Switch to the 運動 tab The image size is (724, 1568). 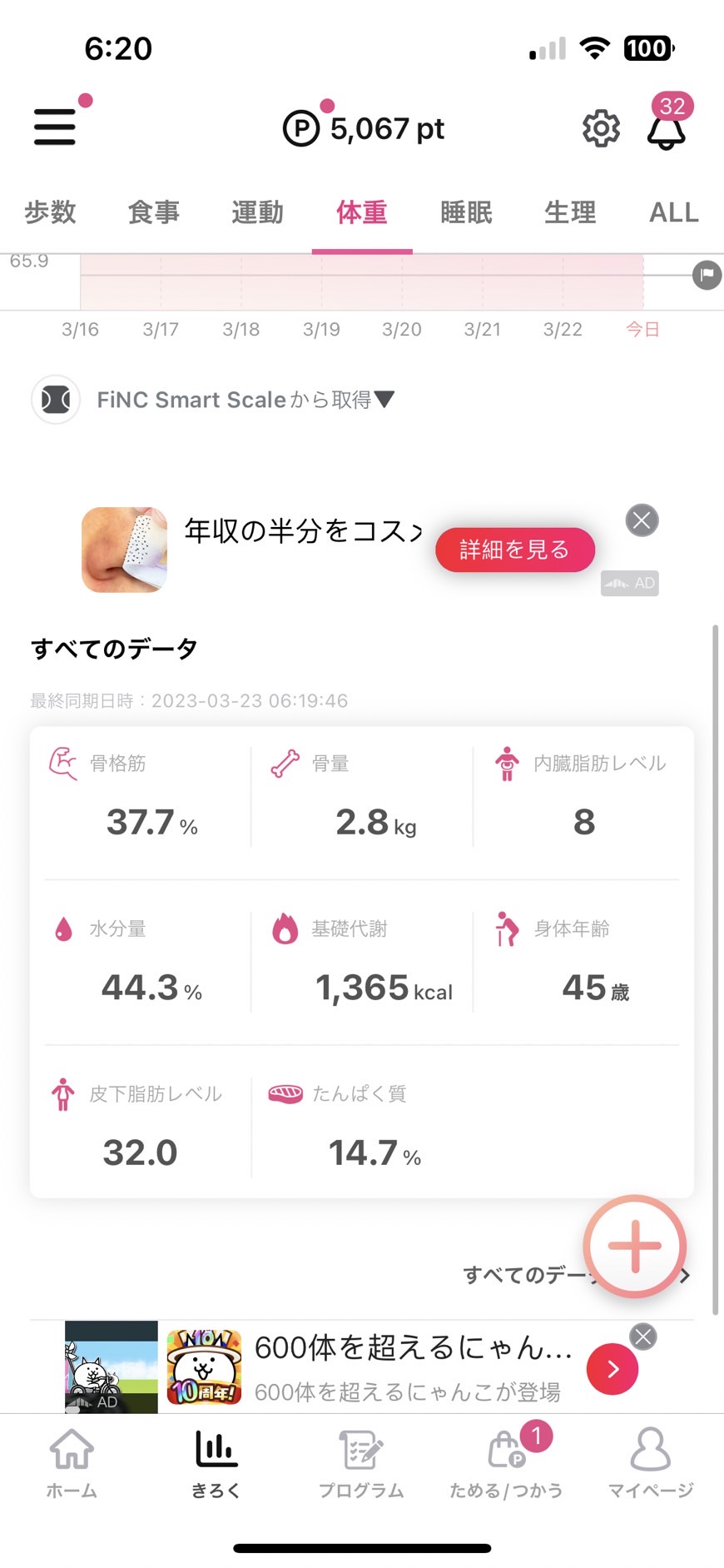point(258,212)
